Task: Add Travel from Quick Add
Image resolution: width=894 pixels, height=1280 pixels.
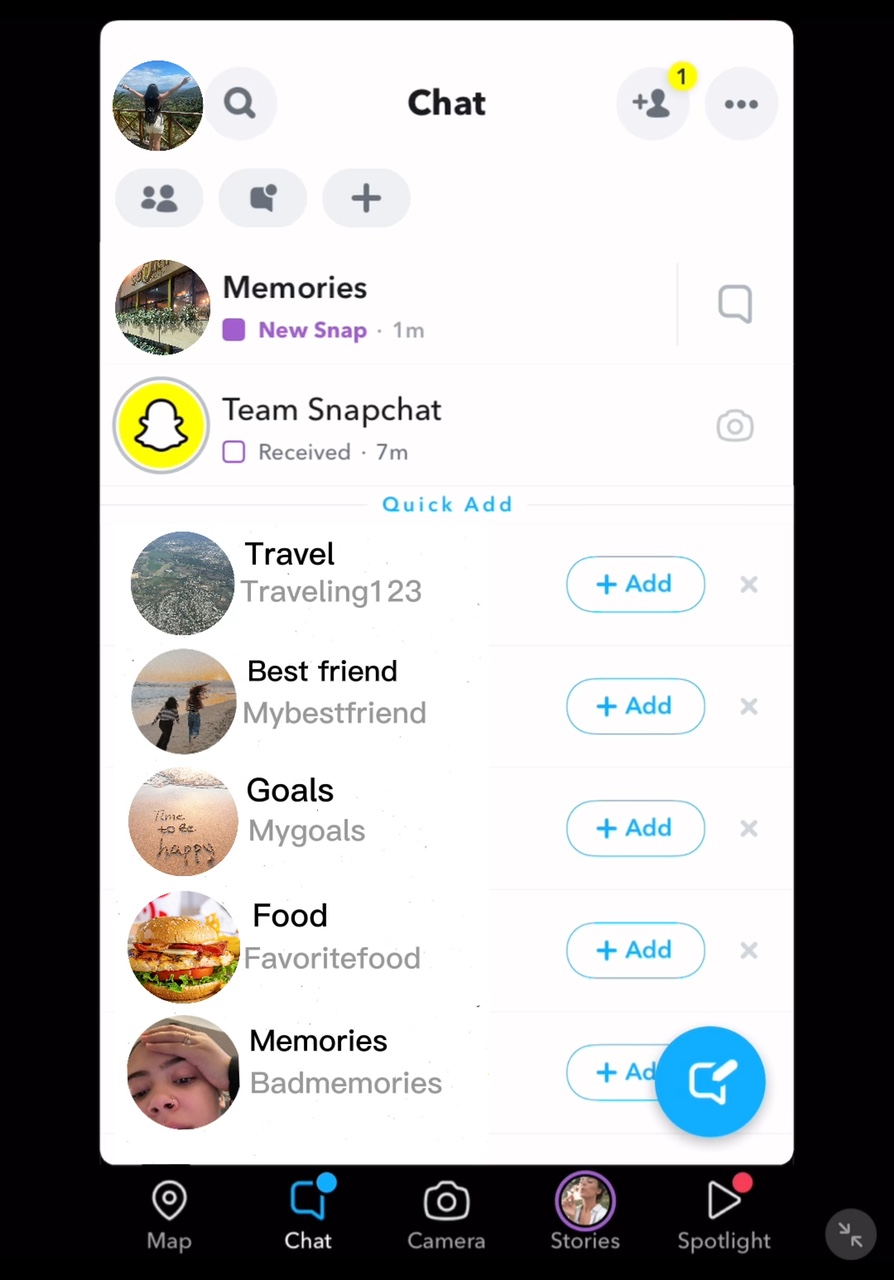Action: coord(635,584)
